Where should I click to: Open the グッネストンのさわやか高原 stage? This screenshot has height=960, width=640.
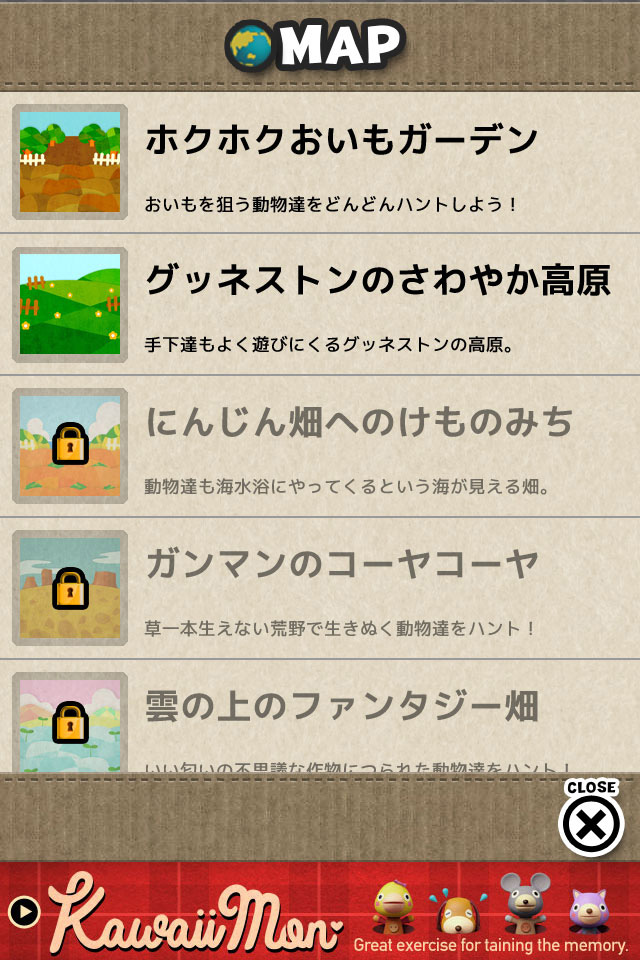320,305
